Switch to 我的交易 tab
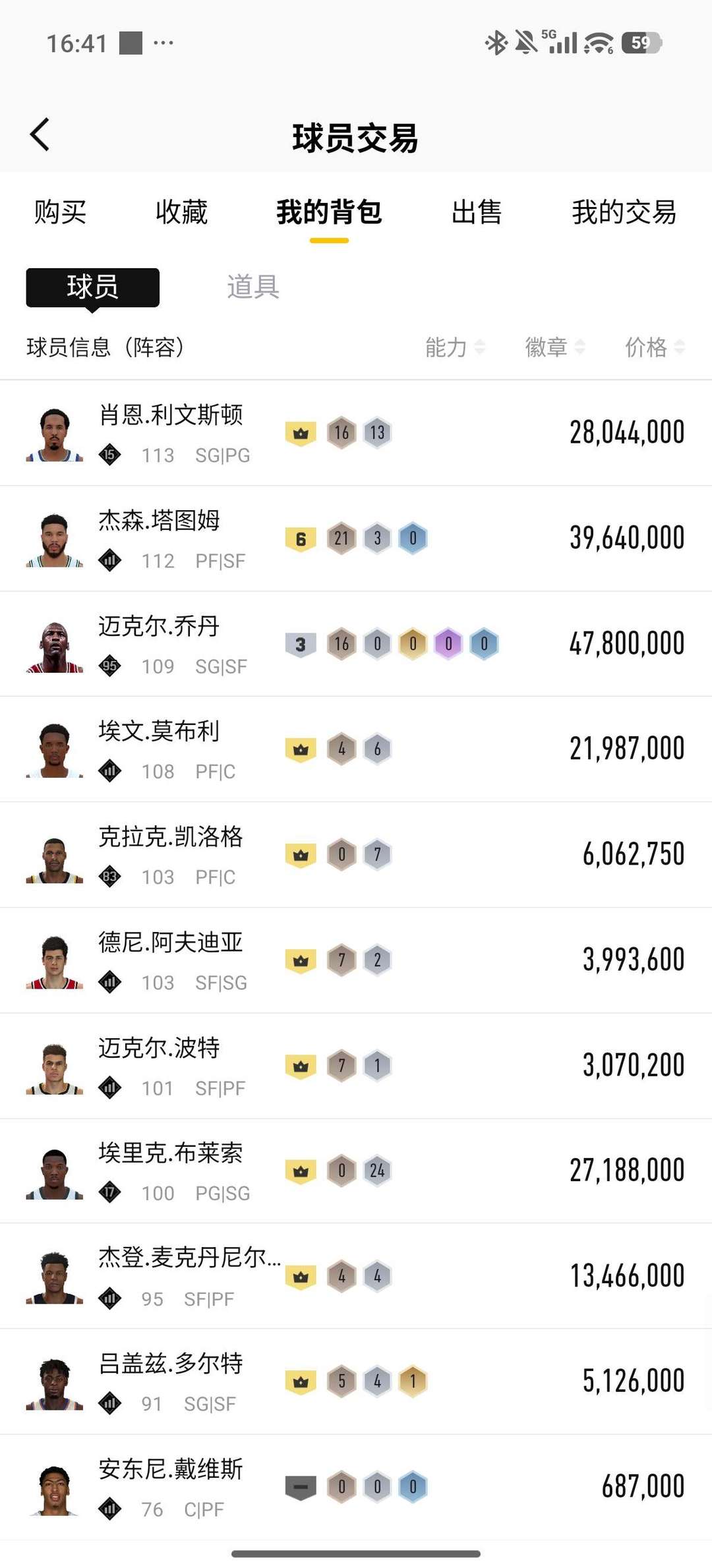The height and width of the screenshot is (1568, 712). point(624,212)
